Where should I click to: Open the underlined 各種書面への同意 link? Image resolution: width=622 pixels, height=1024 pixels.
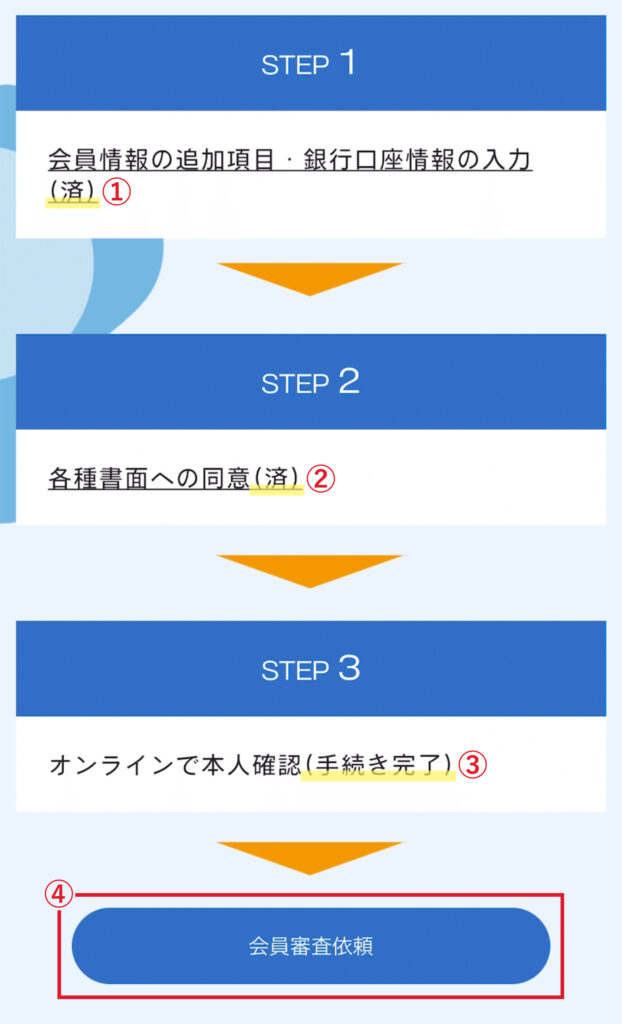(150, 479)
